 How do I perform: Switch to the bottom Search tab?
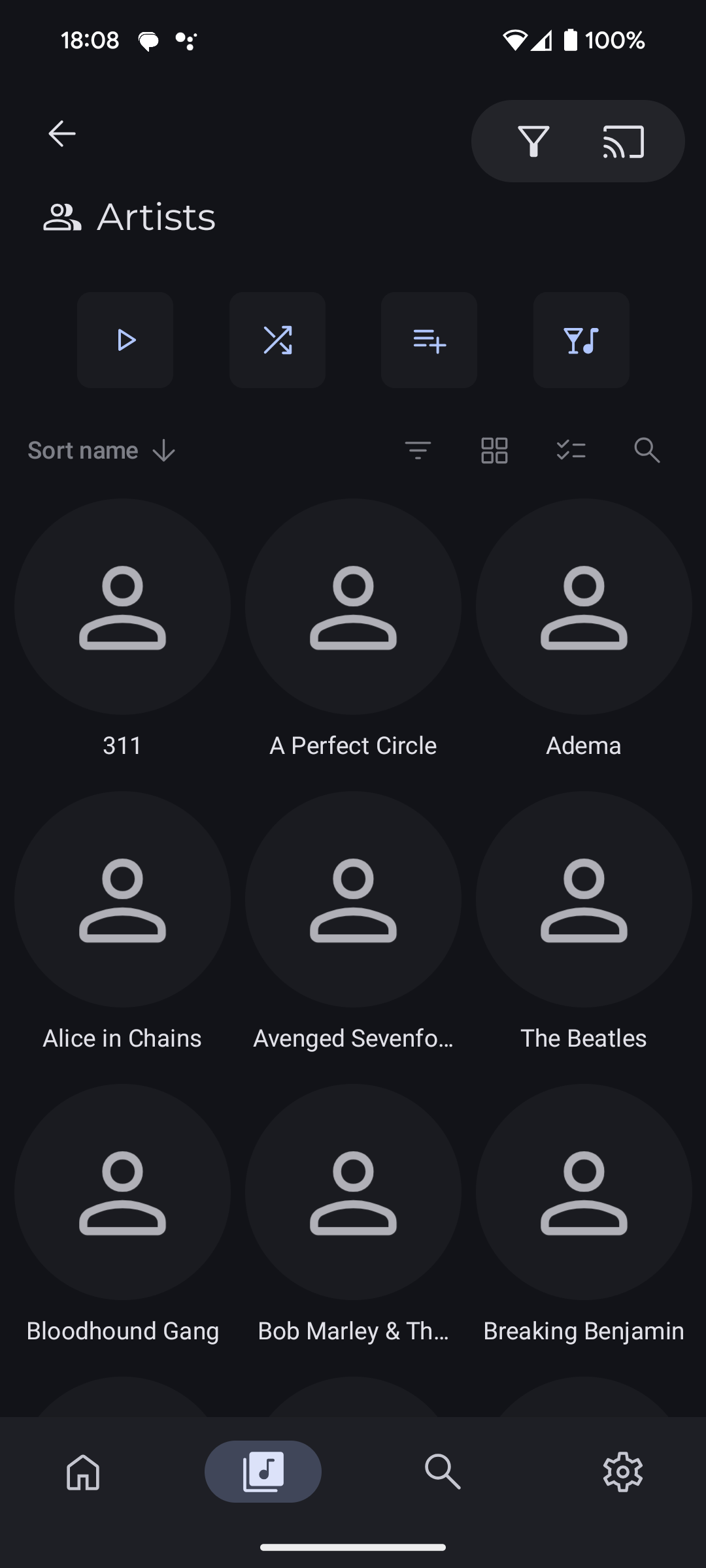[x=443, y=1472]
